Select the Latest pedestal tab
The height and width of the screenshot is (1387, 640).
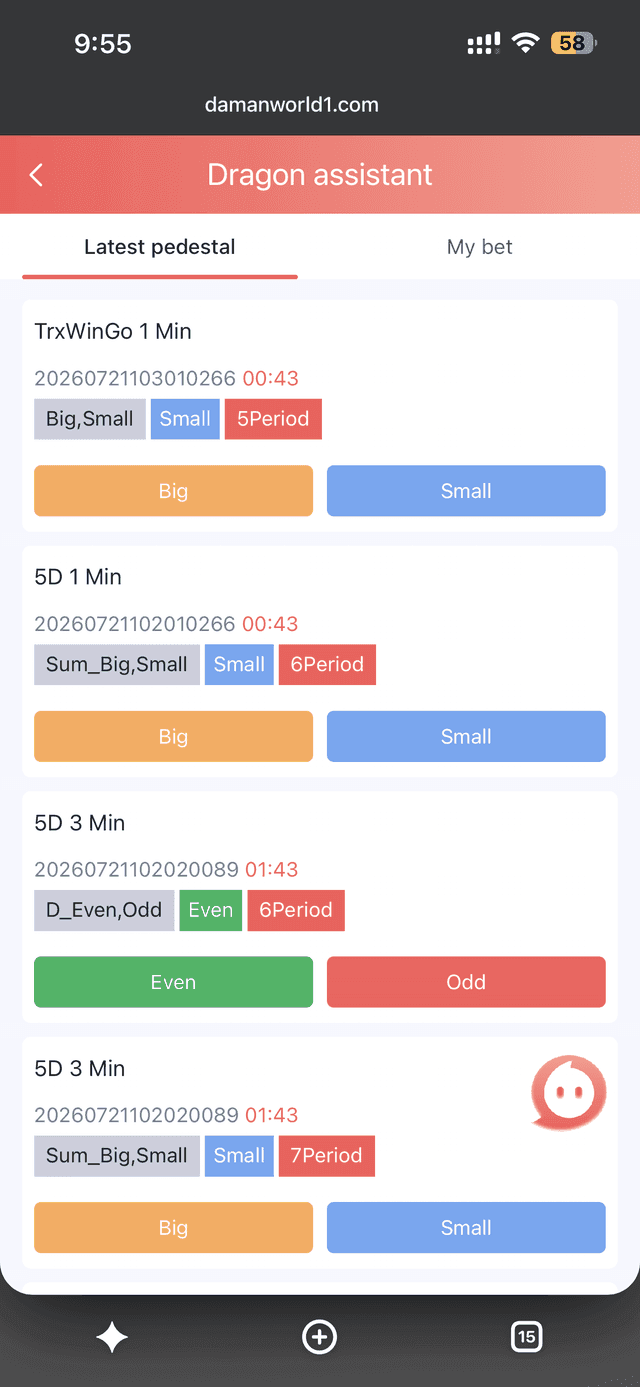(x=160, y=247)
